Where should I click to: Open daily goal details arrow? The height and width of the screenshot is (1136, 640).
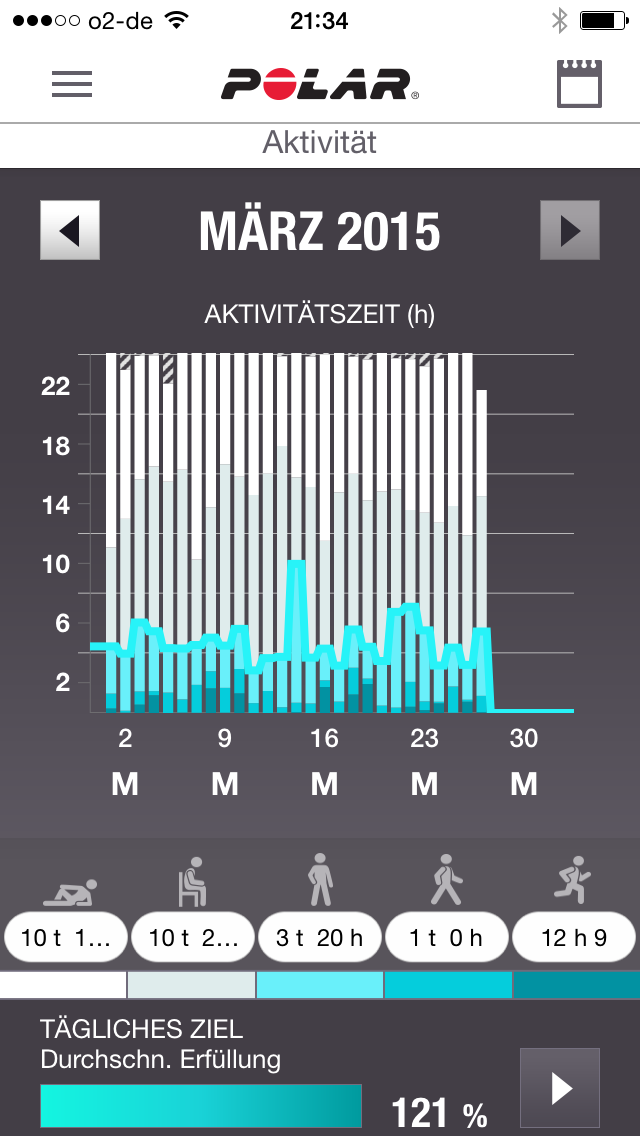(560, 1088)
